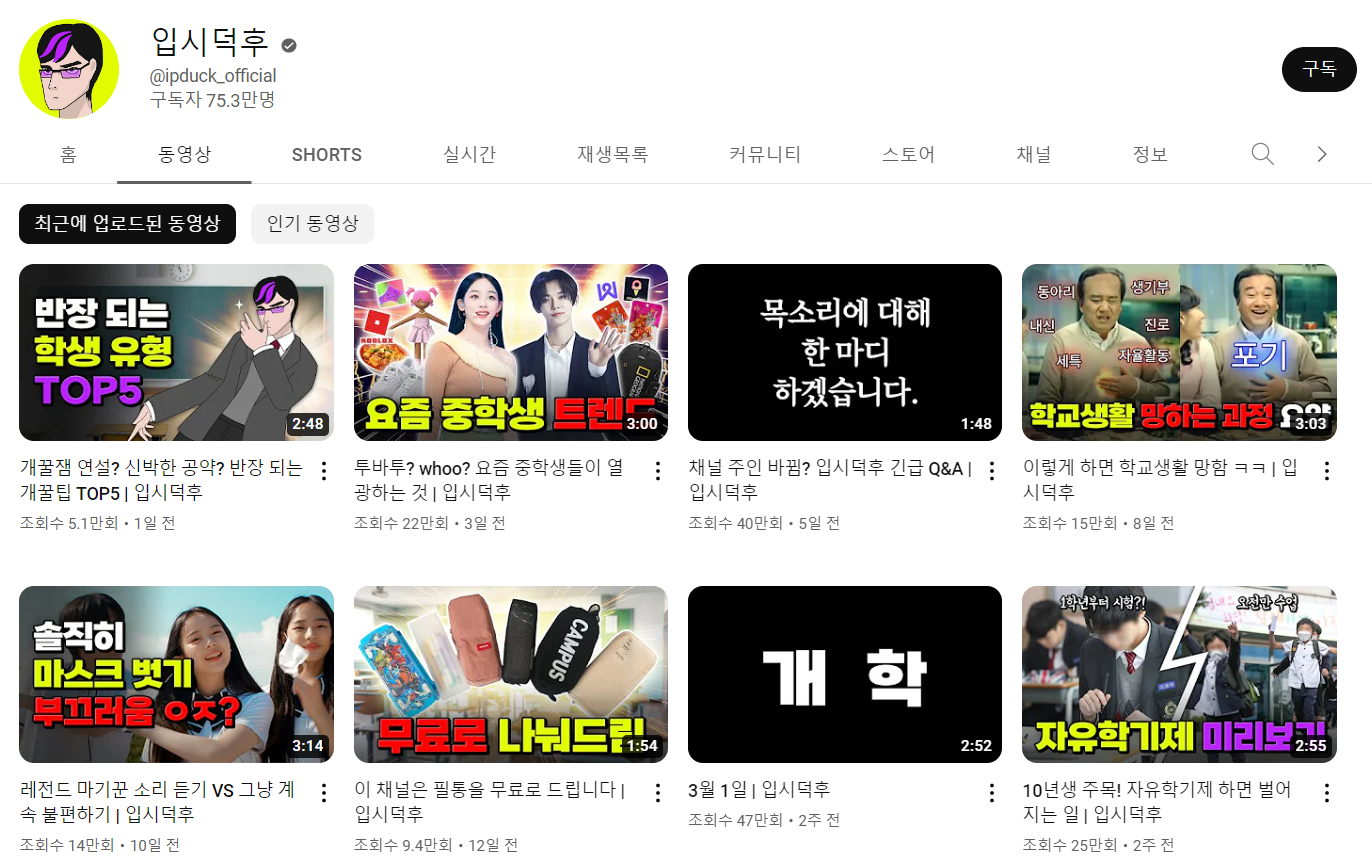Open the 커뮤니티 tab
The height and width of the screenshot is (865, 1372).
[765, 155]
